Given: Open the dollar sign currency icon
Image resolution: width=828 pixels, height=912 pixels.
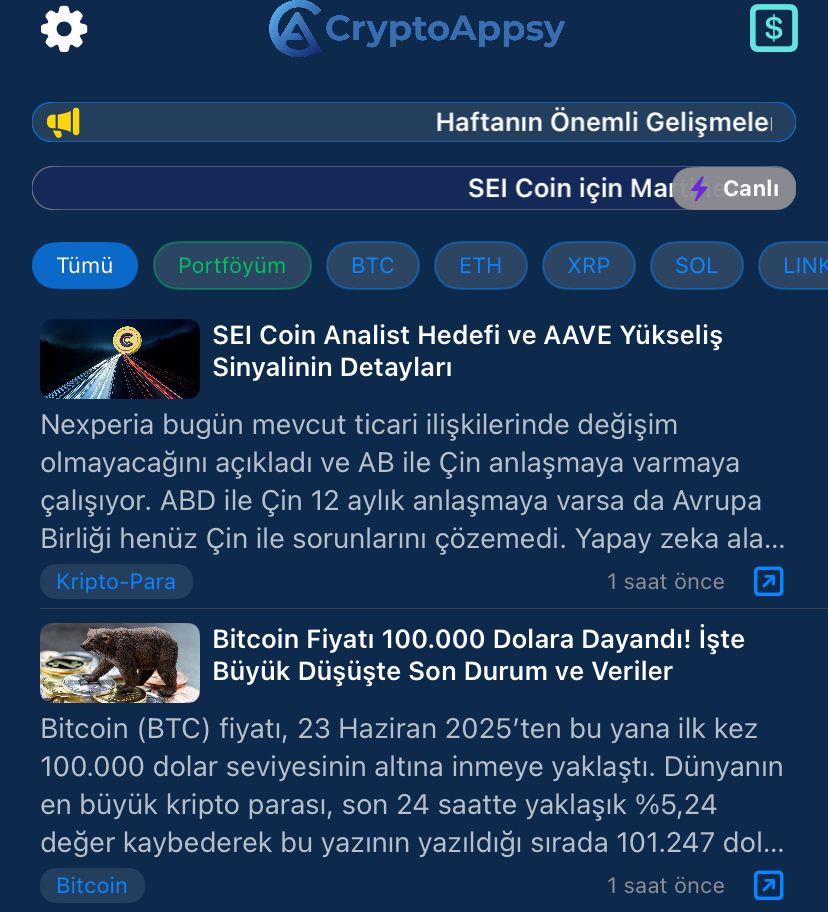Looking at the screenshot, I should click(x=773, y=28).
